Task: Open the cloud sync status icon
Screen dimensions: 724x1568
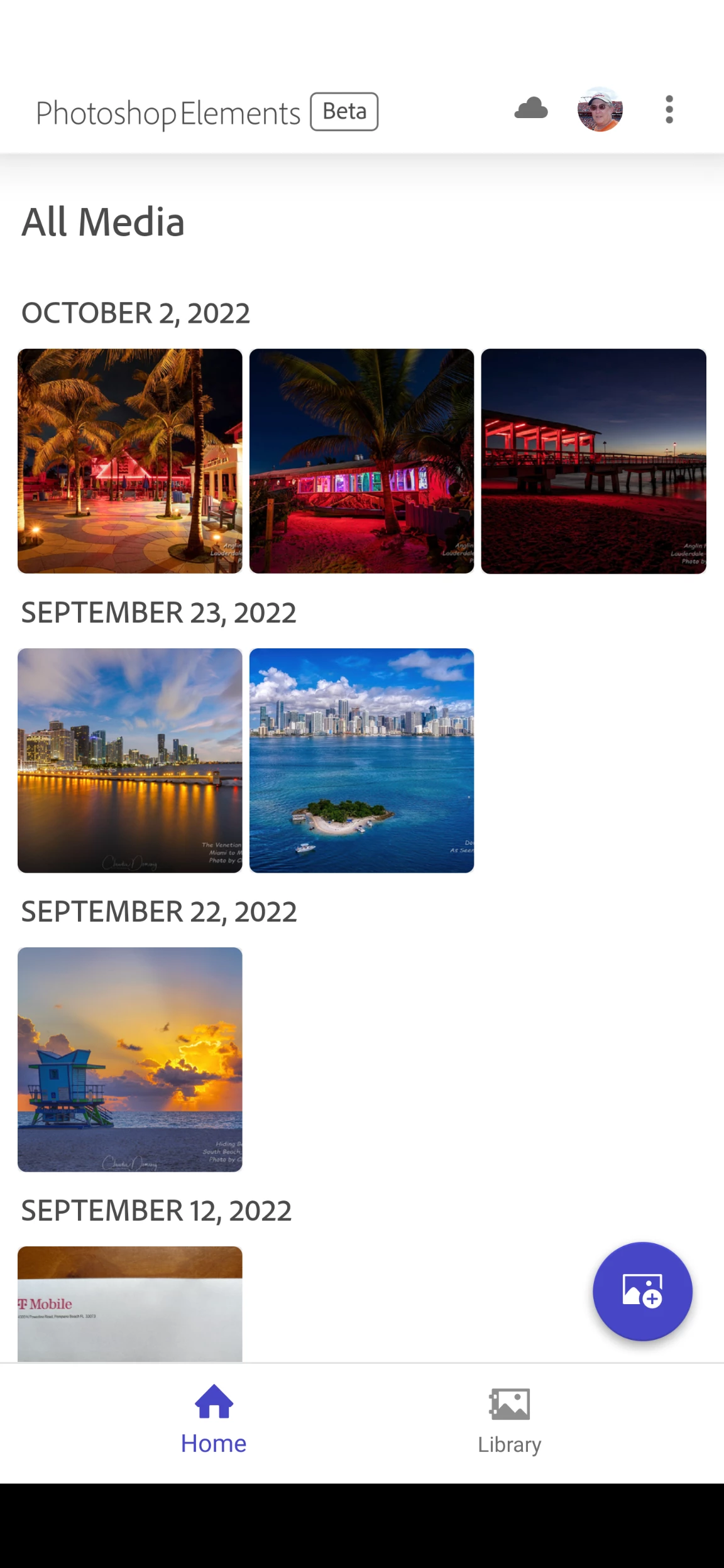Action: click(531, 109)
